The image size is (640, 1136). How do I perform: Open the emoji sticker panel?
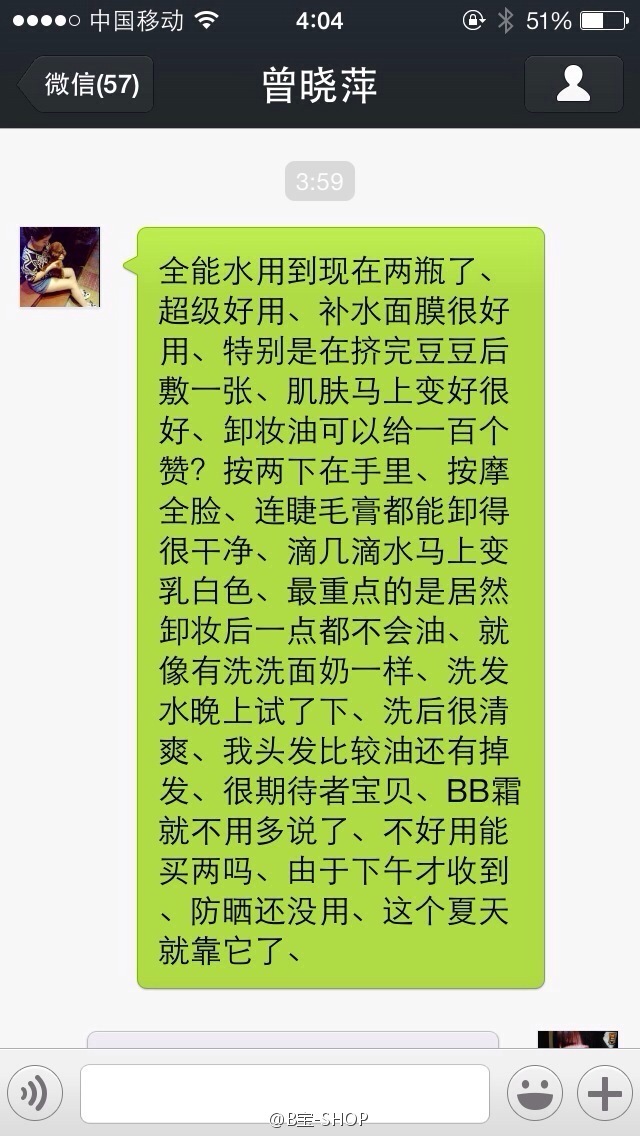[x=535, y=1094]
